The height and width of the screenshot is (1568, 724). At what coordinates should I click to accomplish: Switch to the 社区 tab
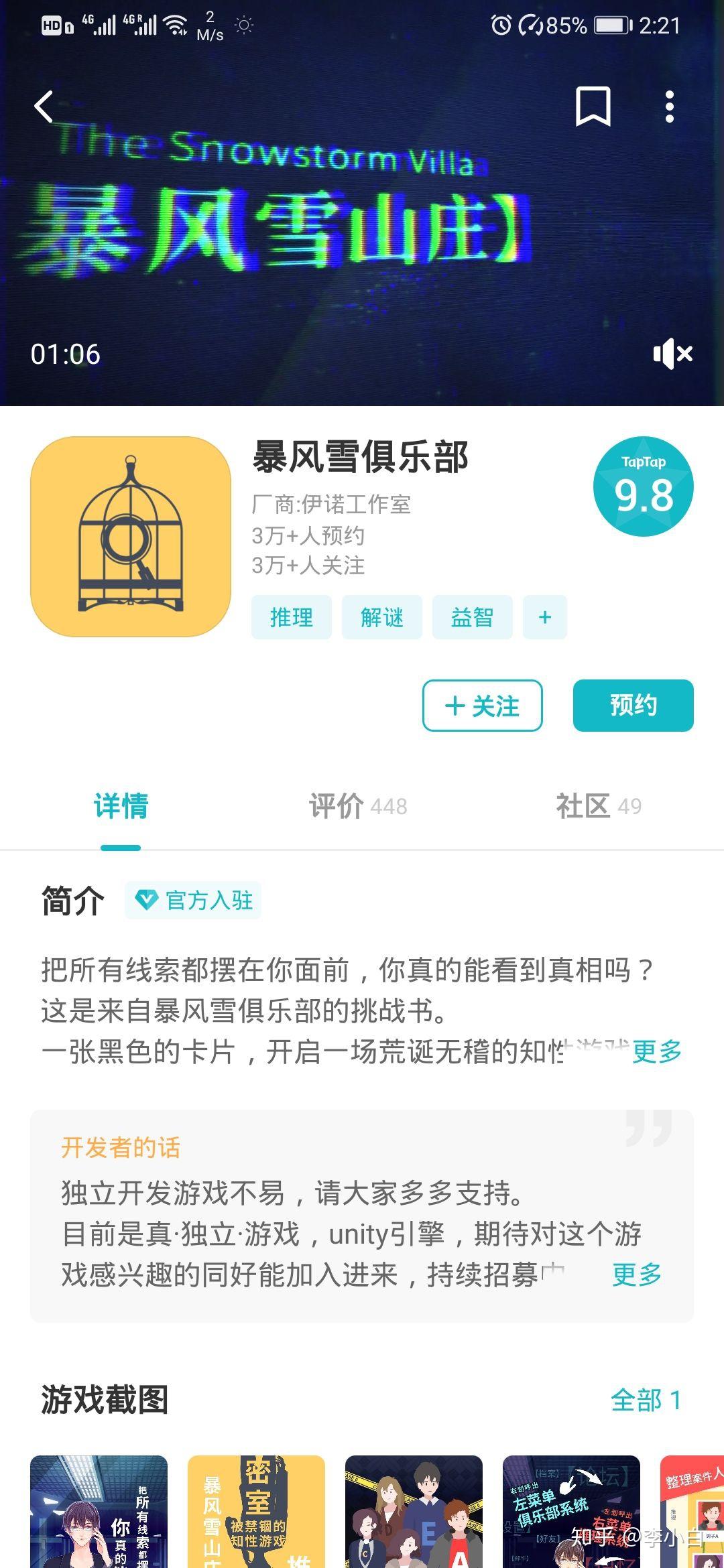598,806
